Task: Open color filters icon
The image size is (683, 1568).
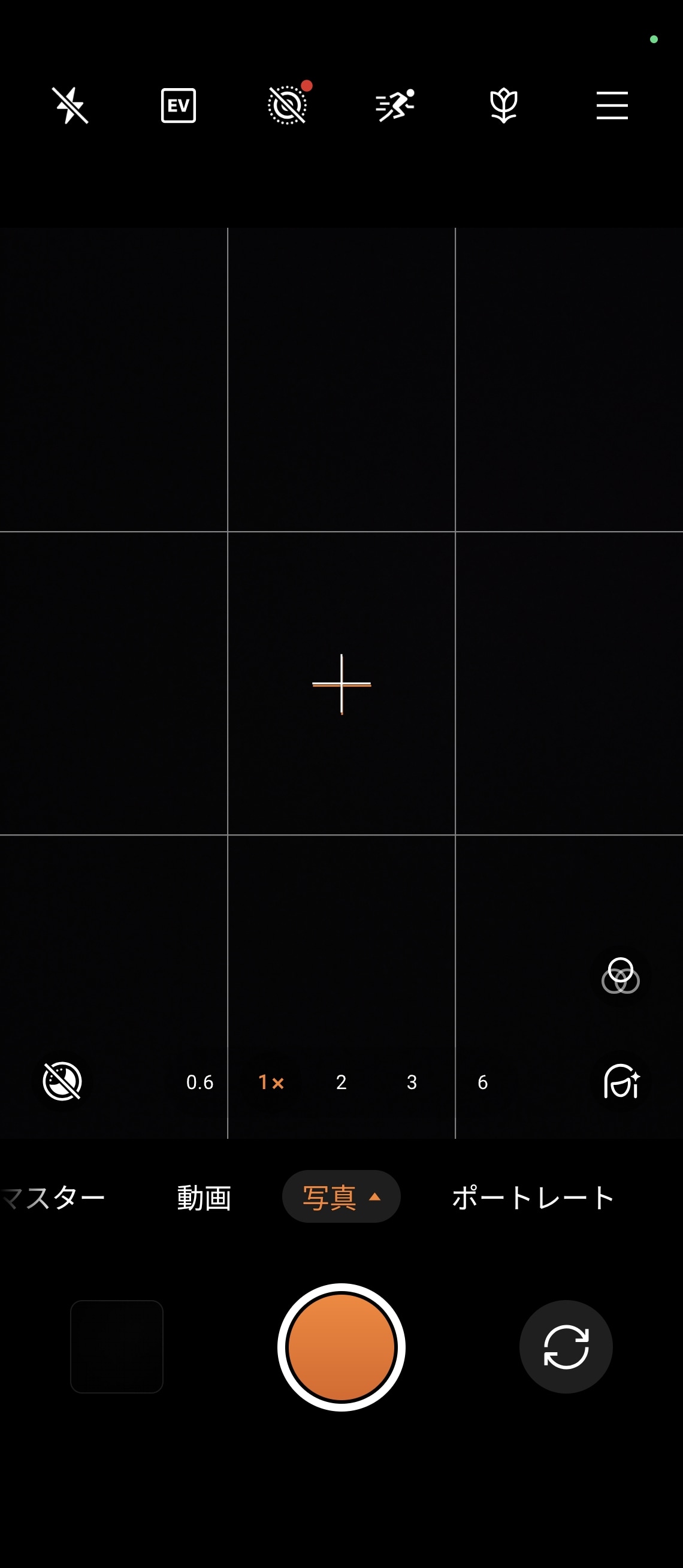Action: [620, 976]
